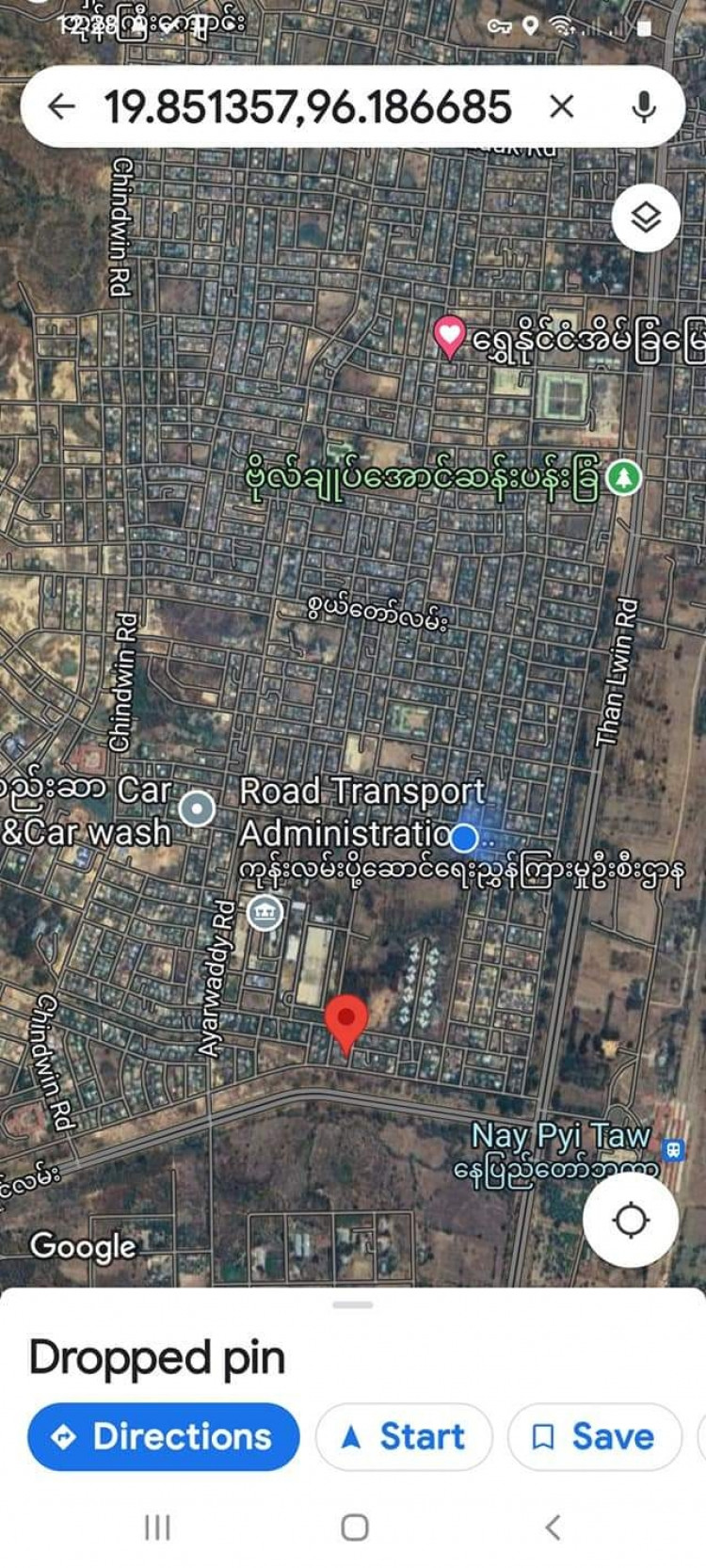Image resolution: width=706 pixels, height=1568 pixels.
Task: Clear the search text
Action: [562, 106]
